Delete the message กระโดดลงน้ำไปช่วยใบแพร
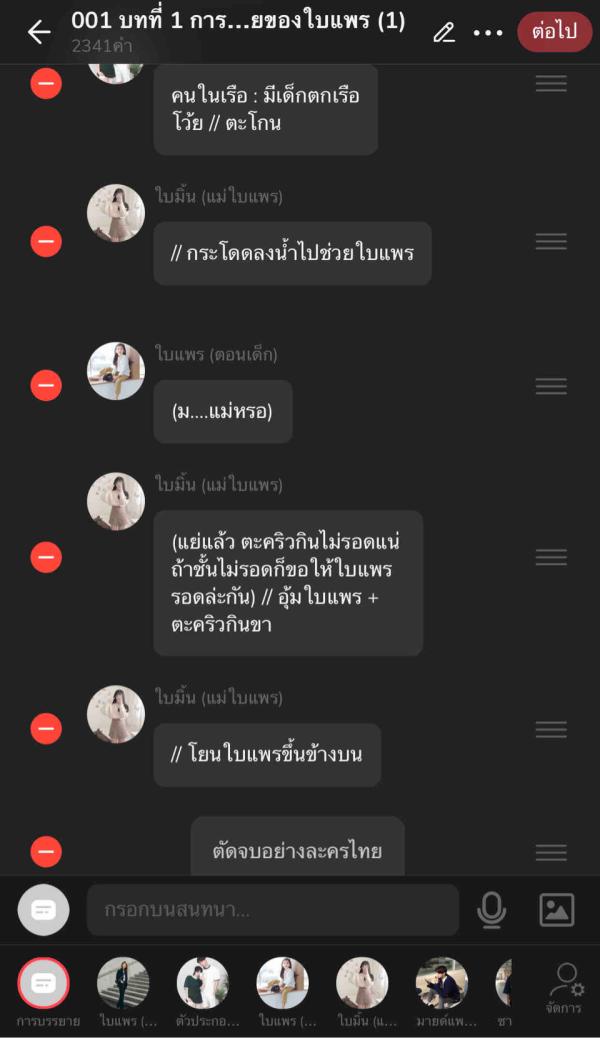Screen dimensions: 600x1038 click(x=46, y=241)
